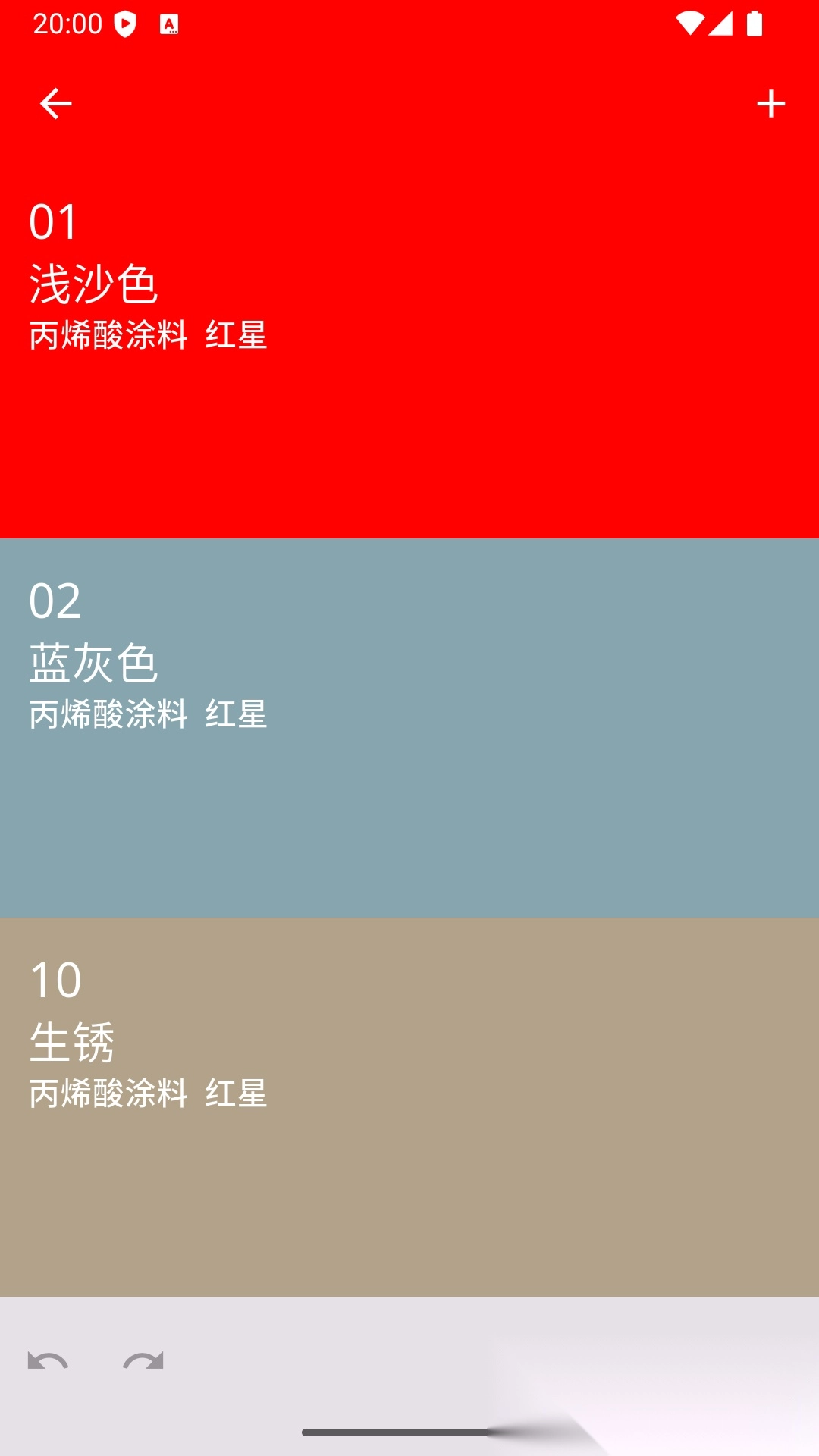Tap the clock in the status bar
The image size is (819, 1456).
(65, 24)
